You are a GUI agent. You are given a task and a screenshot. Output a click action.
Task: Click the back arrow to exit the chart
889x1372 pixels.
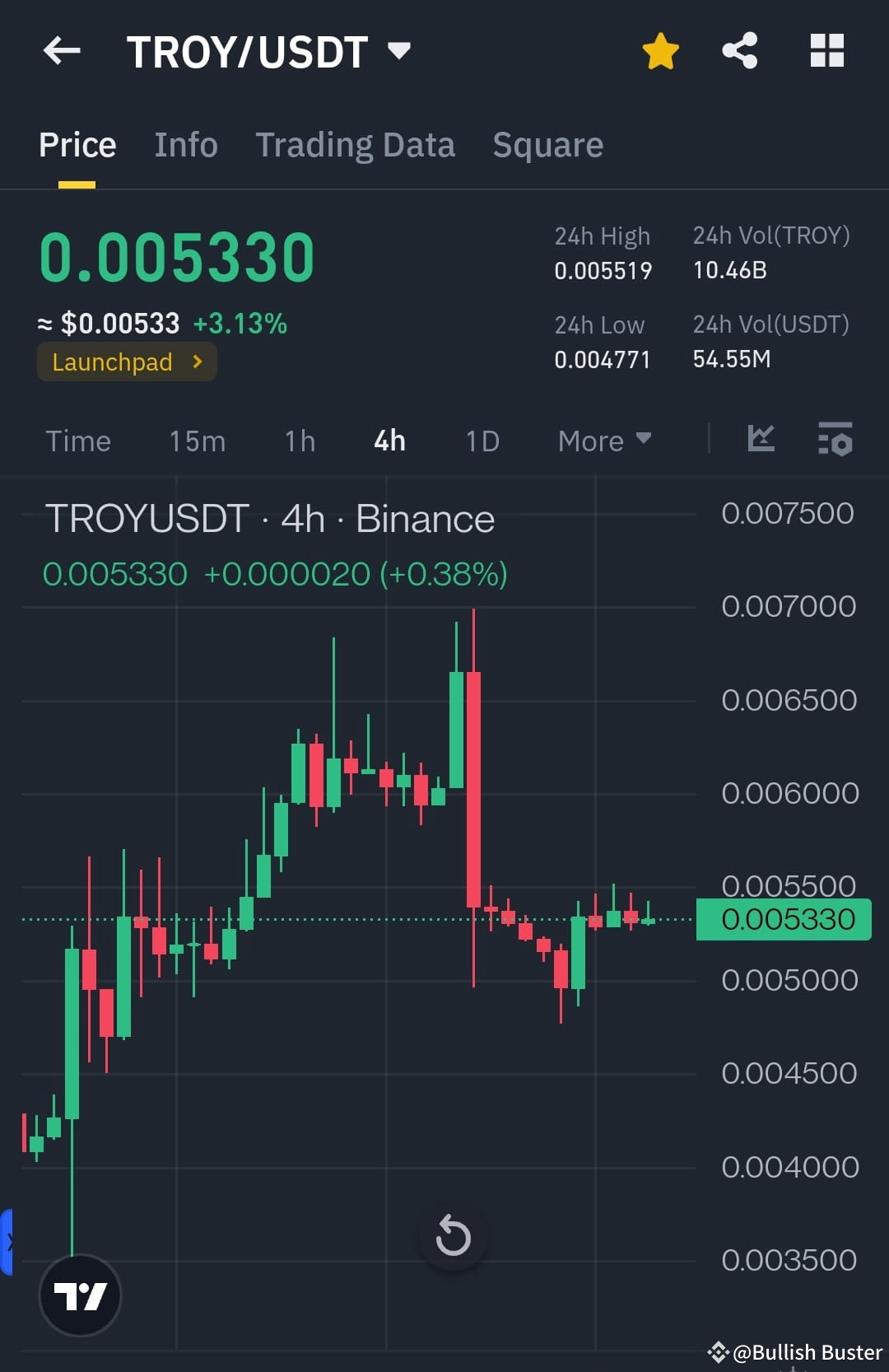[x=61, y=51]
